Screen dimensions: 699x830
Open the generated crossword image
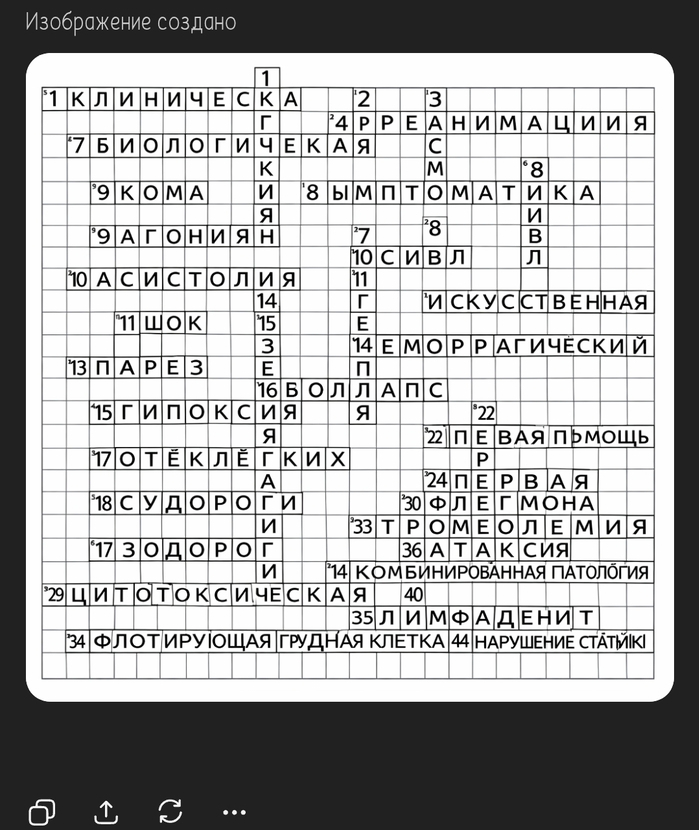click(349, 376)
